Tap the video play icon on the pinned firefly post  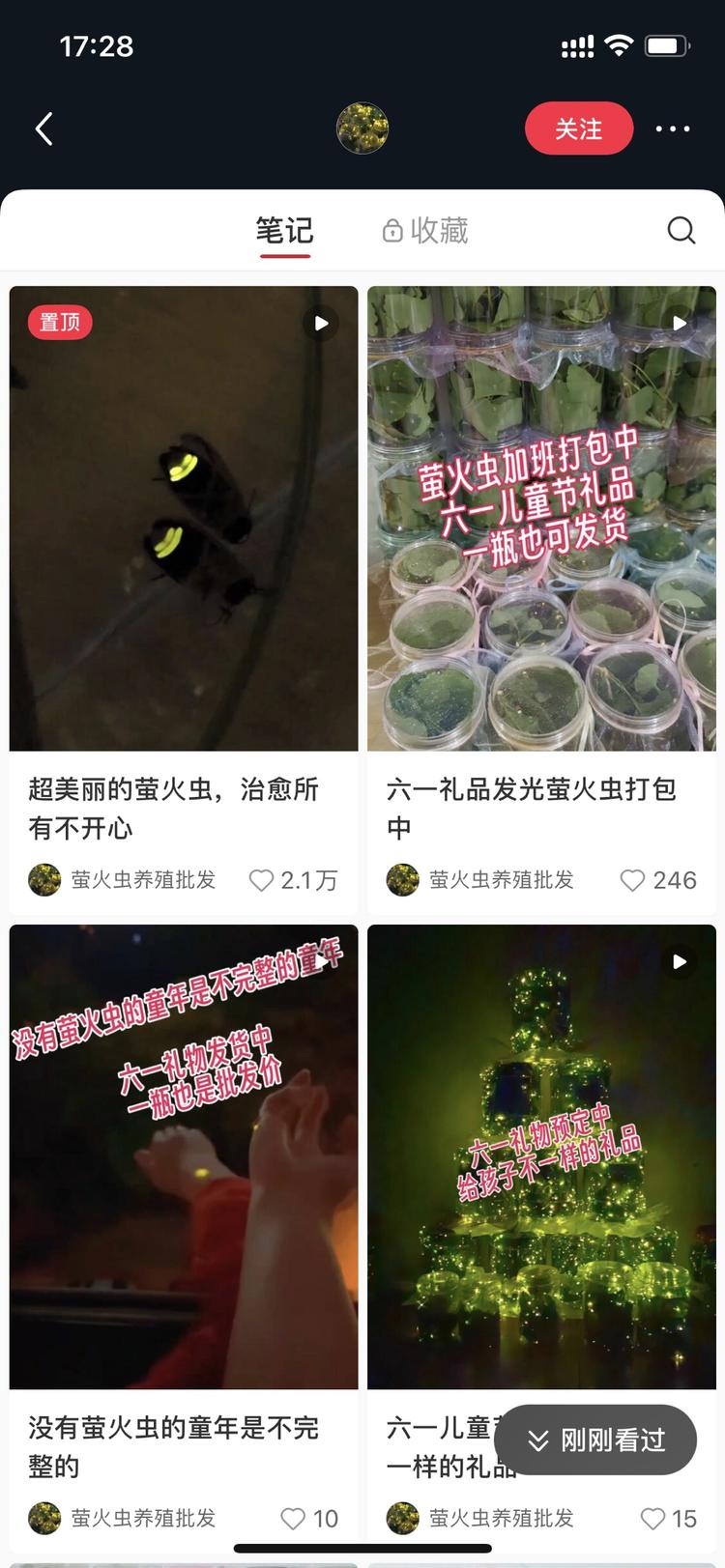tap(320, 324)
